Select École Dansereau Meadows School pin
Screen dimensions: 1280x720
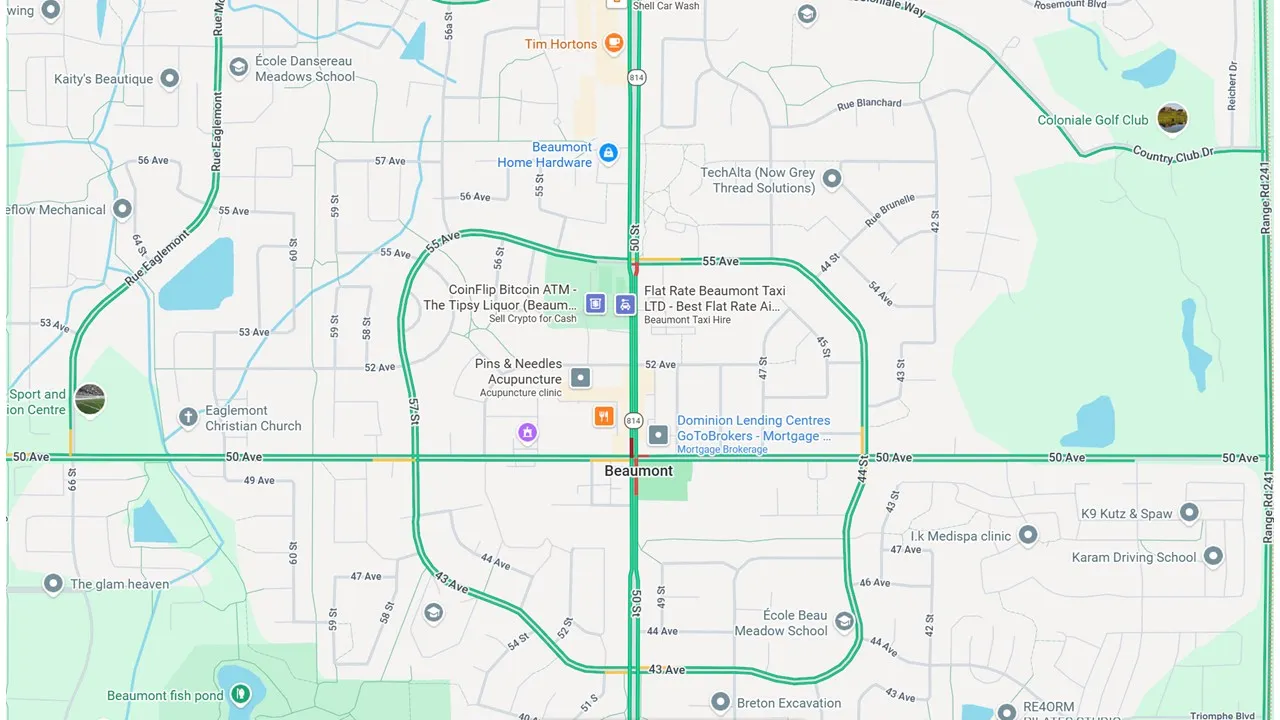pyautogui.click(x=238, y=67)
